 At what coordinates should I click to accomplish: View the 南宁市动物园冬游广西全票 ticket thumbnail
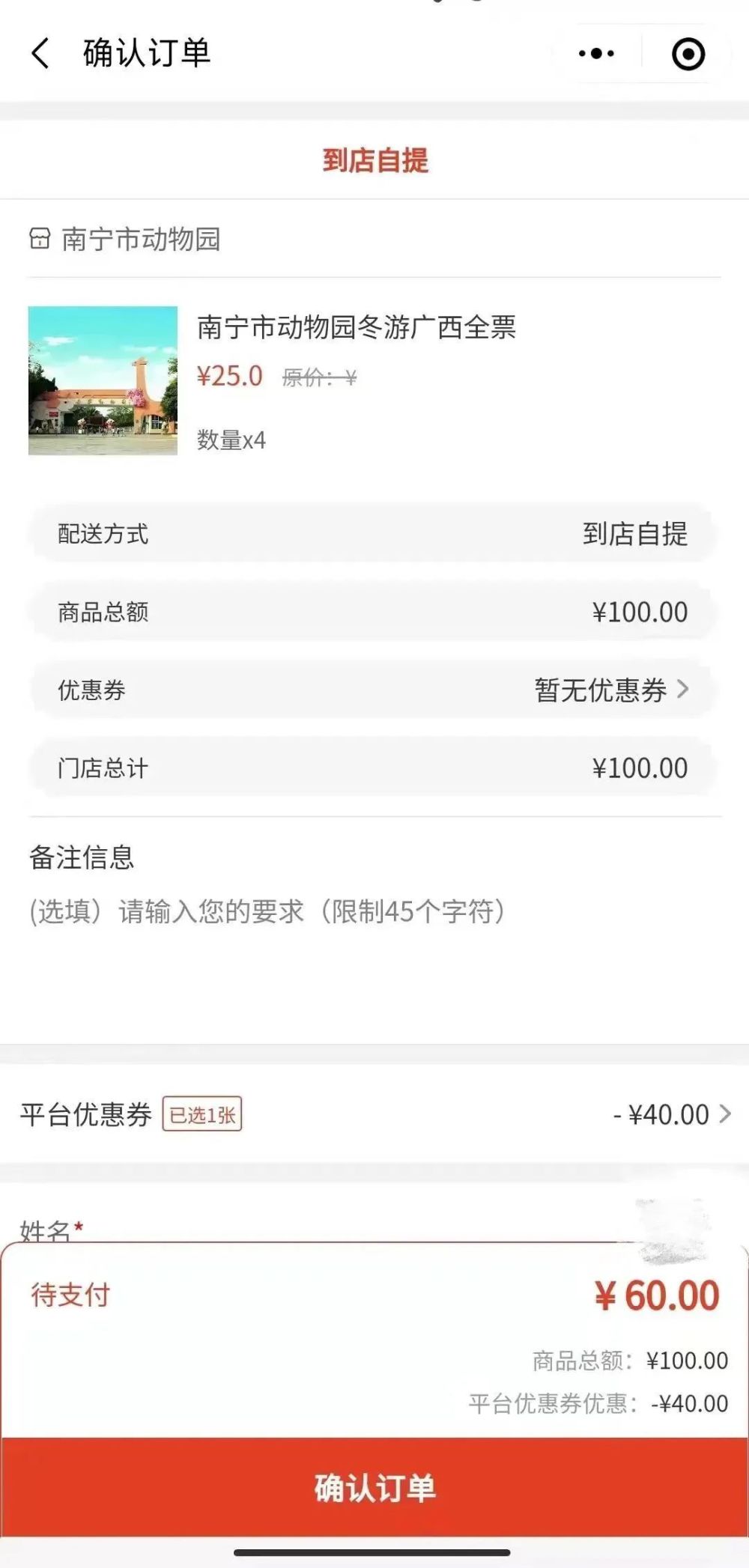[x=103, y=380]
